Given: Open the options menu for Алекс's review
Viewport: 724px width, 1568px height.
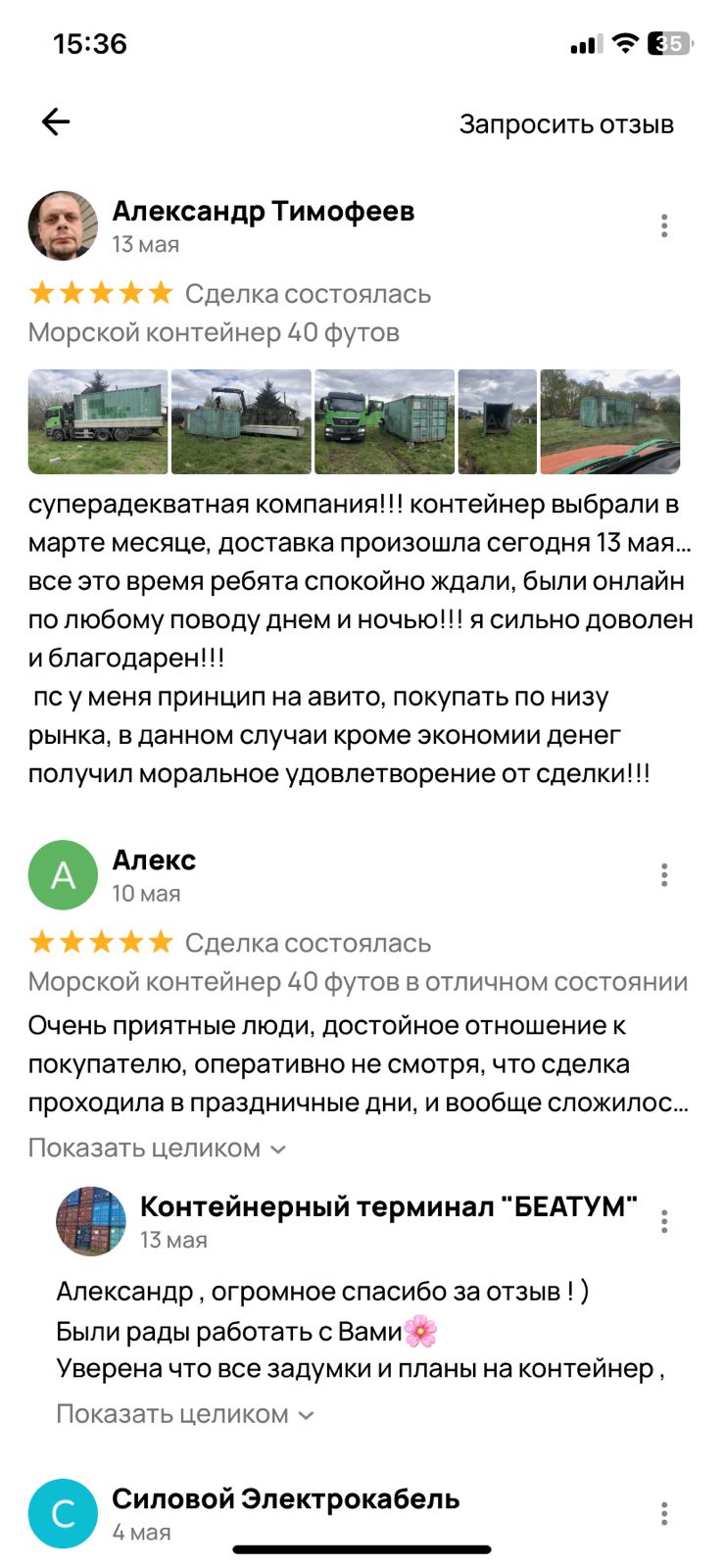Looking at the screenshot, I should 664,875.
